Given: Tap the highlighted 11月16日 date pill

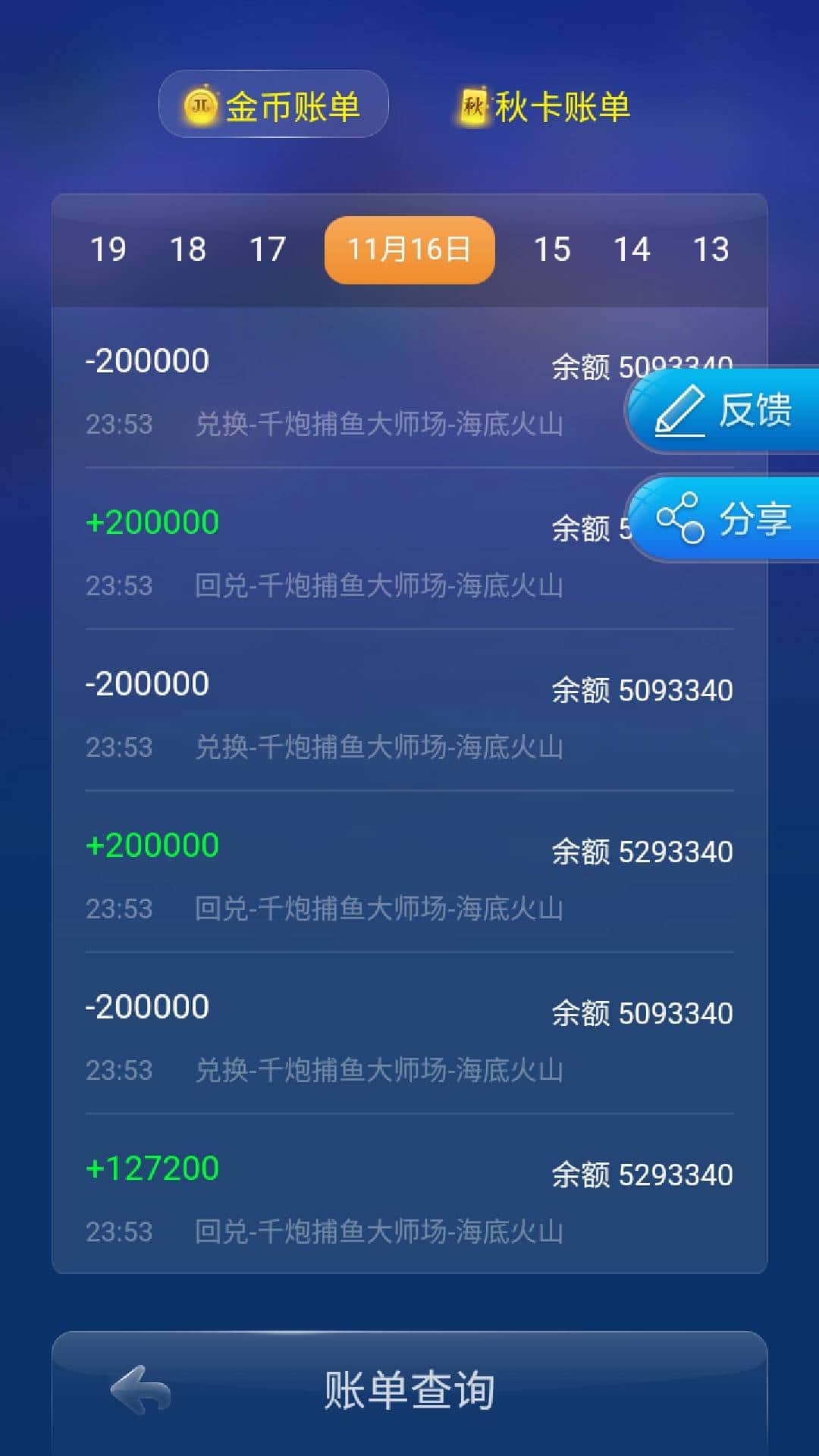Looking at the screenshot, I should click(408, 249).
